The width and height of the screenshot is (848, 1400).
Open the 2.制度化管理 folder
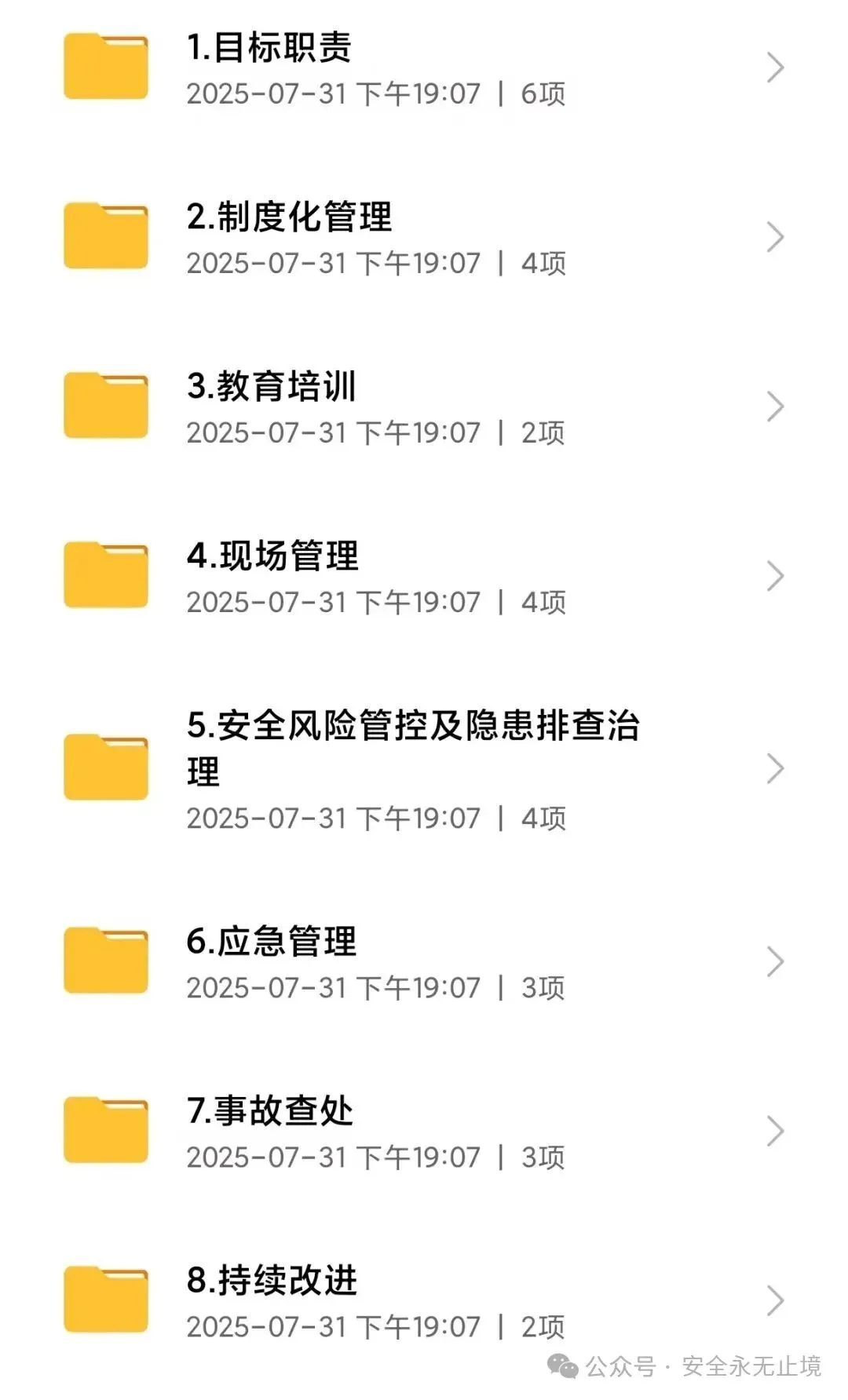point(289,218)
